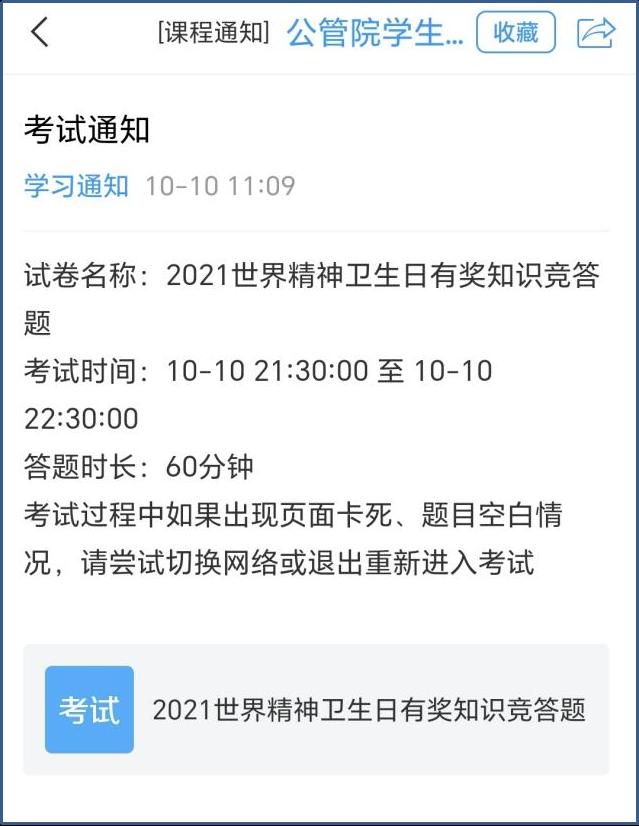639x826 pixels.
Task: Tap the 收藏 button to bookmark this notice
Action: coord(515,33)
